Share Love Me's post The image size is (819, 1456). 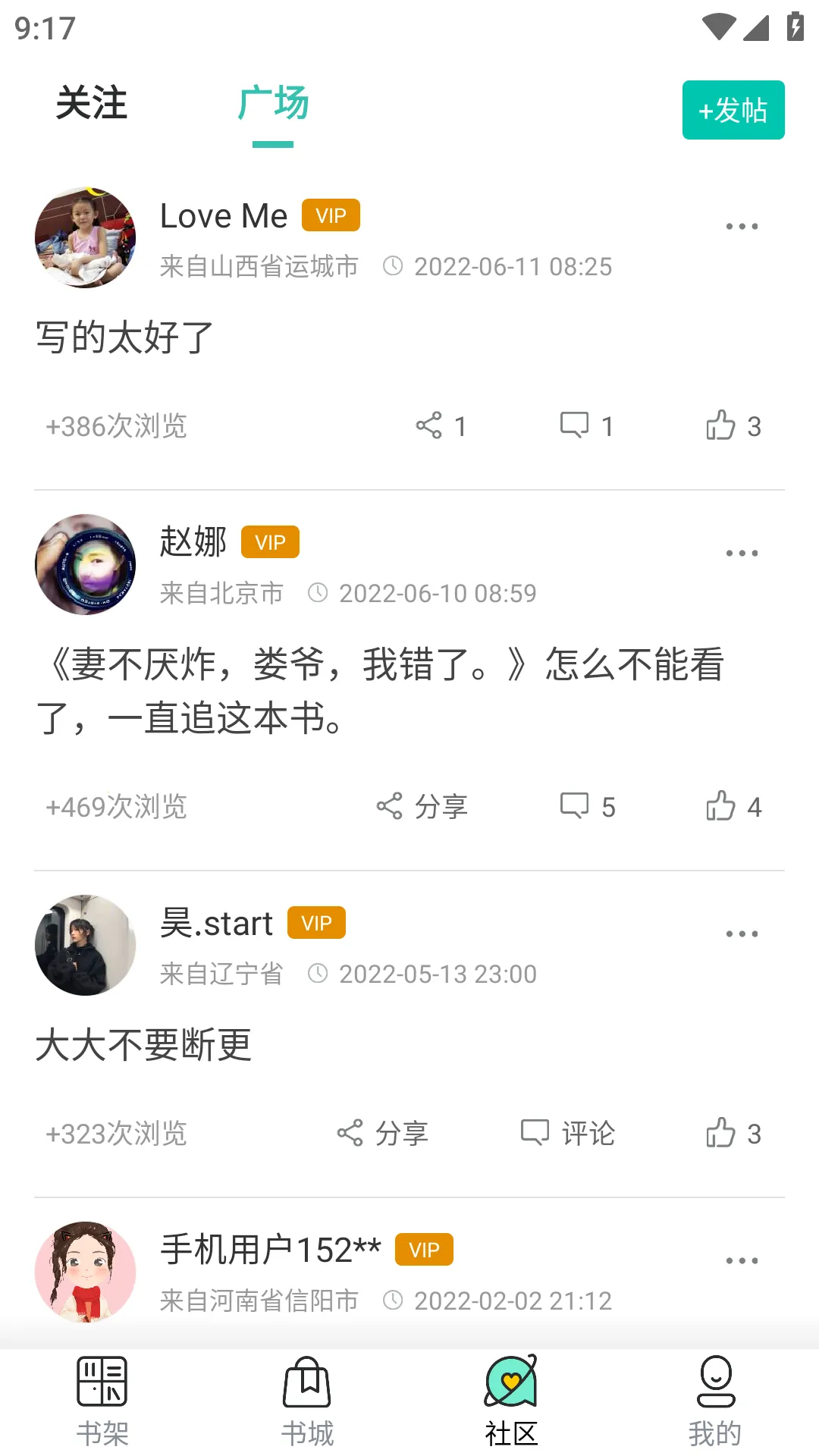pyautogui.click(x=441, y=426)
